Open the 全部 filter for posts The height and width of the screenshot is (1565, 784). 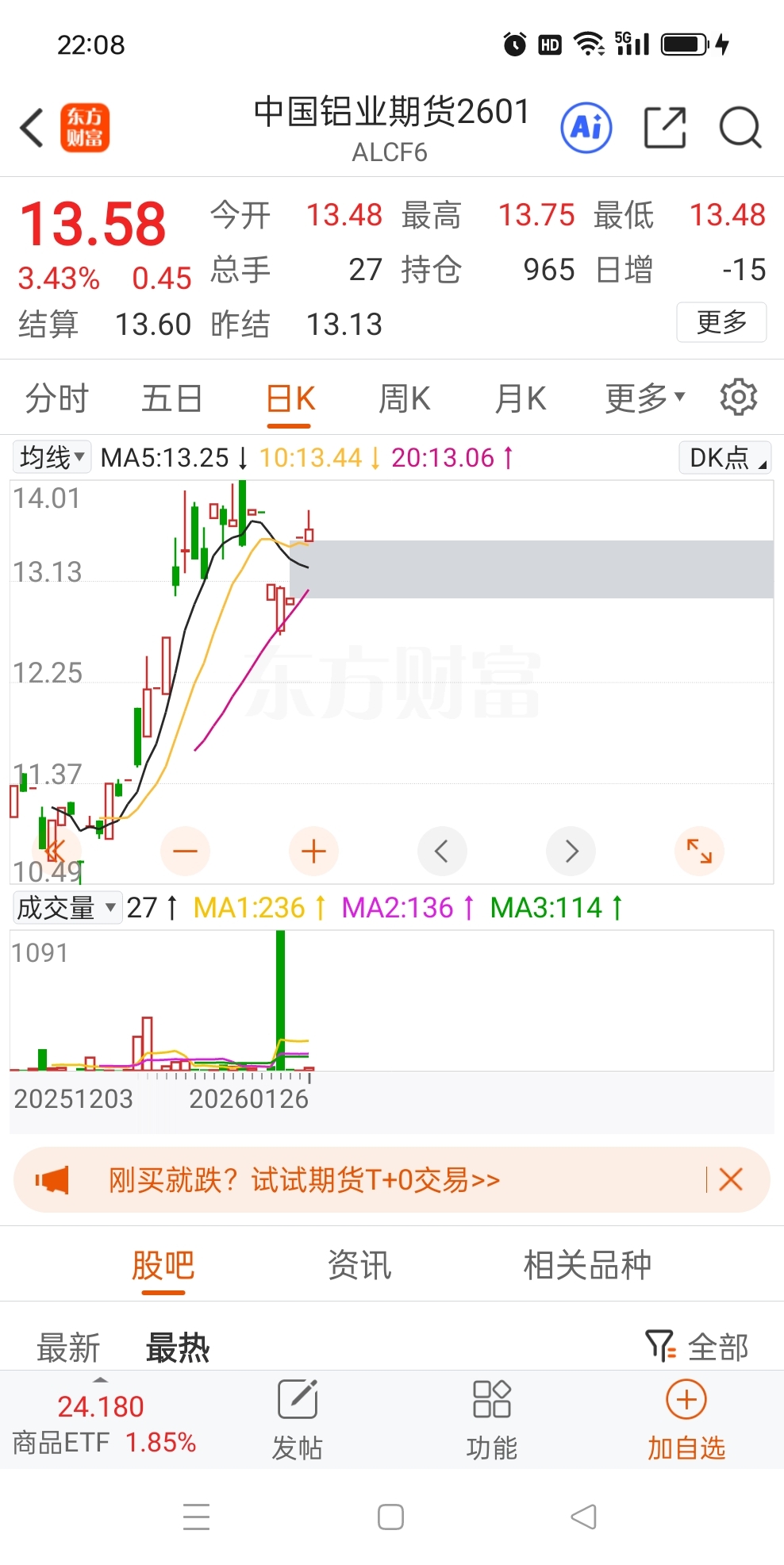point(697,1347)
